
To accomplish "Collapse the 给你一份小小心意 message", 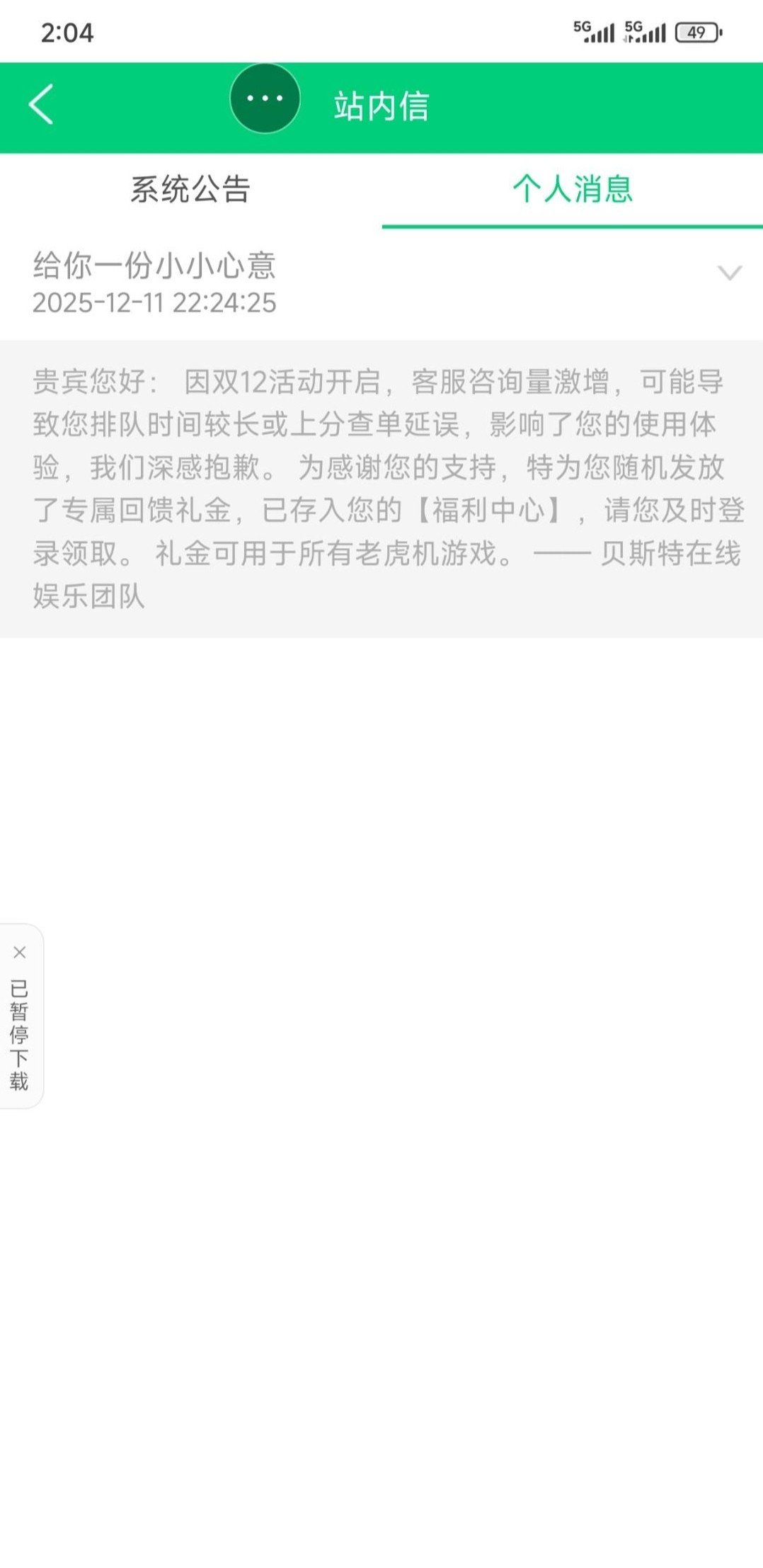I will [x=729, y=273].
